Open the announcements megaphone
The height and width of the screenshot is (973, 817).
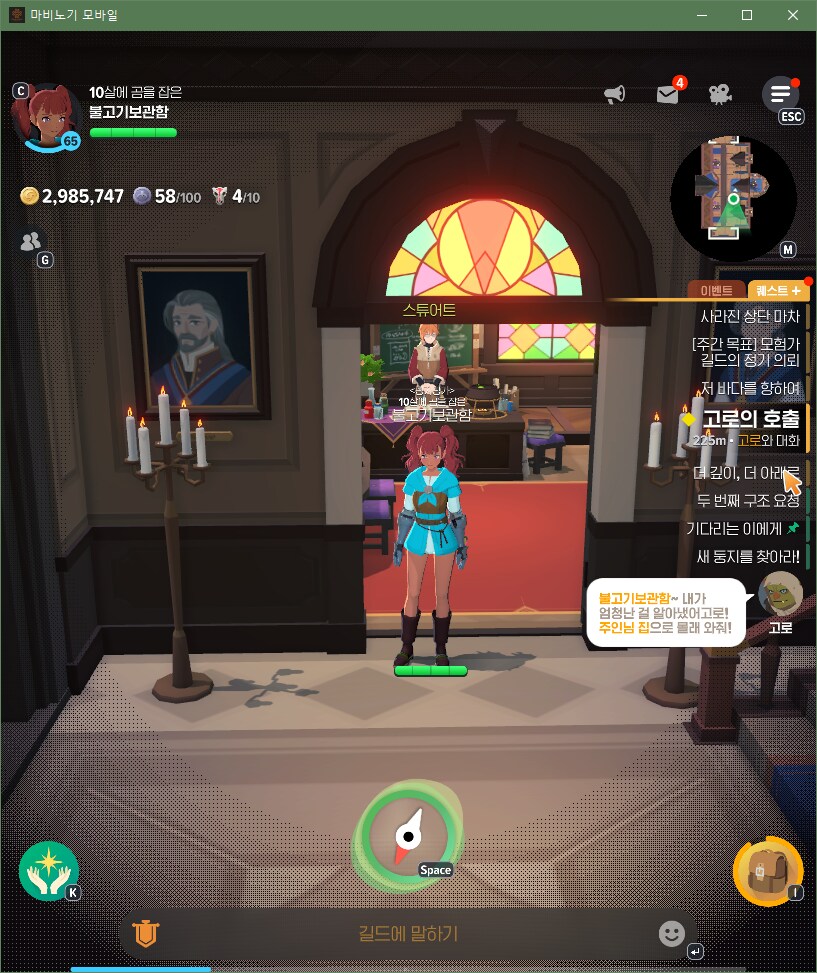pos(615,94)
